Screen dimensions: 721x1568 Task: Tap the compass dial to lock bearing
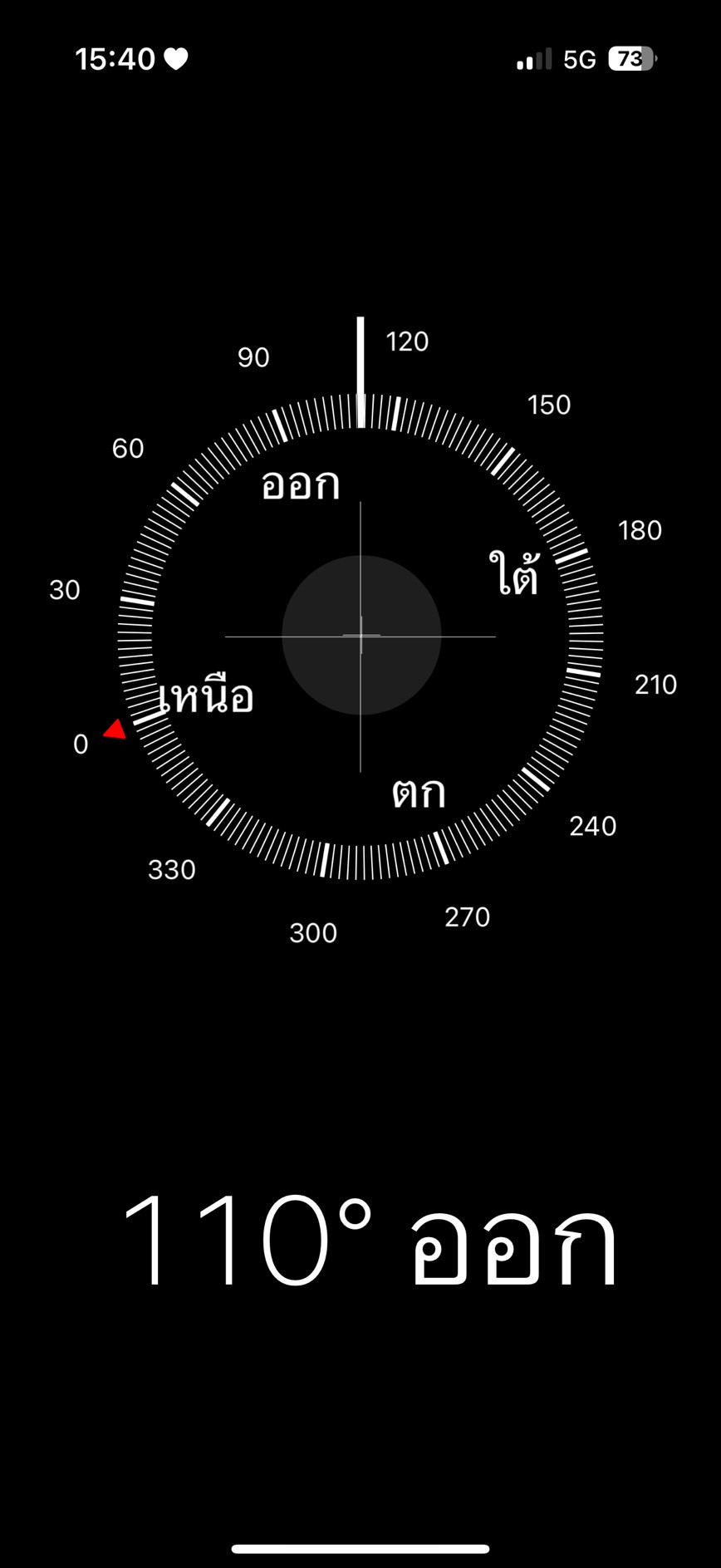click(x=360, y=636)
